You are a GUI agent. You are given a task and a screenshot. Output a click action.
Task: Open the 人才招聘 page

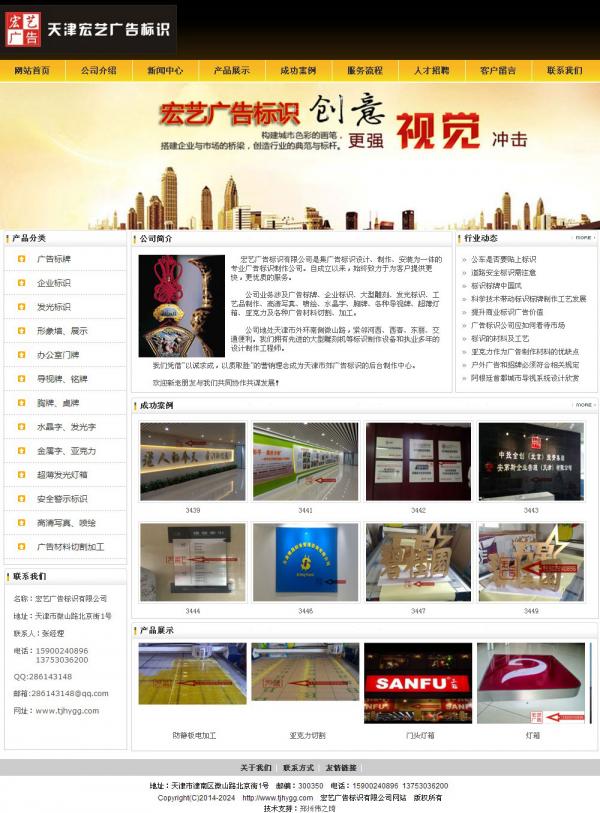(431, 71)
